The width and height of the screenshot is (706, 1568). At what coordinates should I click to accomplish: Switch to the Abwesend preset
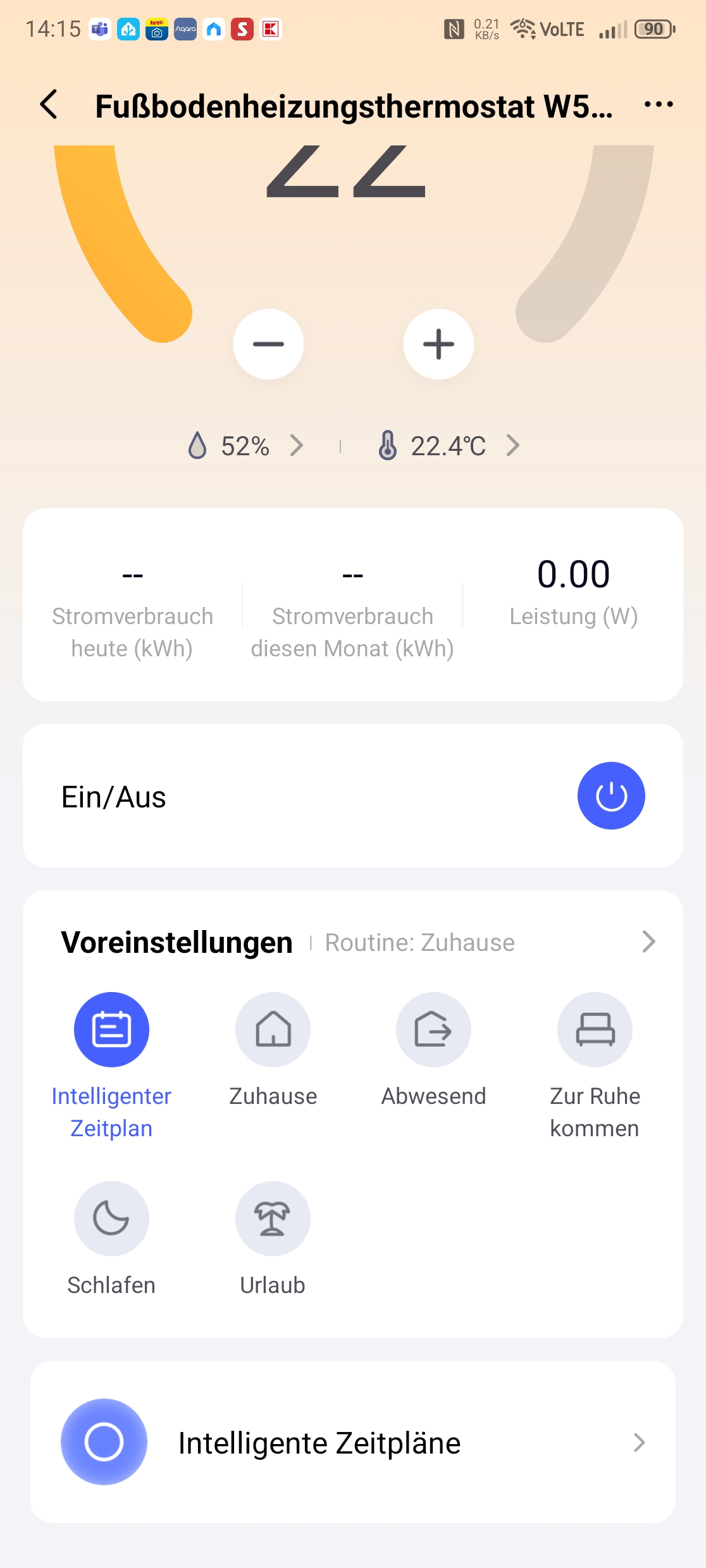click(433, 1029)
